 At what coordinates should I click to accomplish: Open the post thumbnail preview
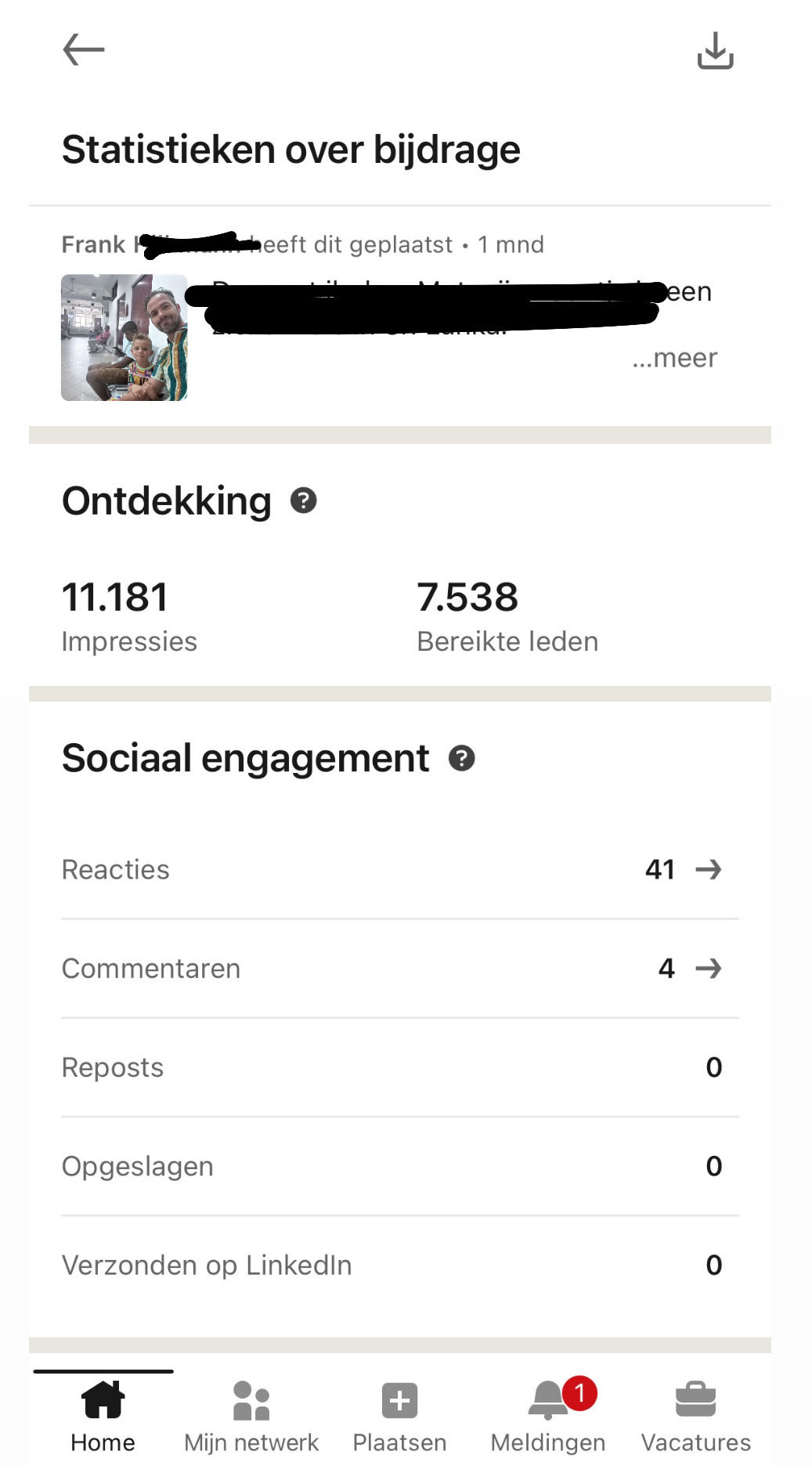125,338
